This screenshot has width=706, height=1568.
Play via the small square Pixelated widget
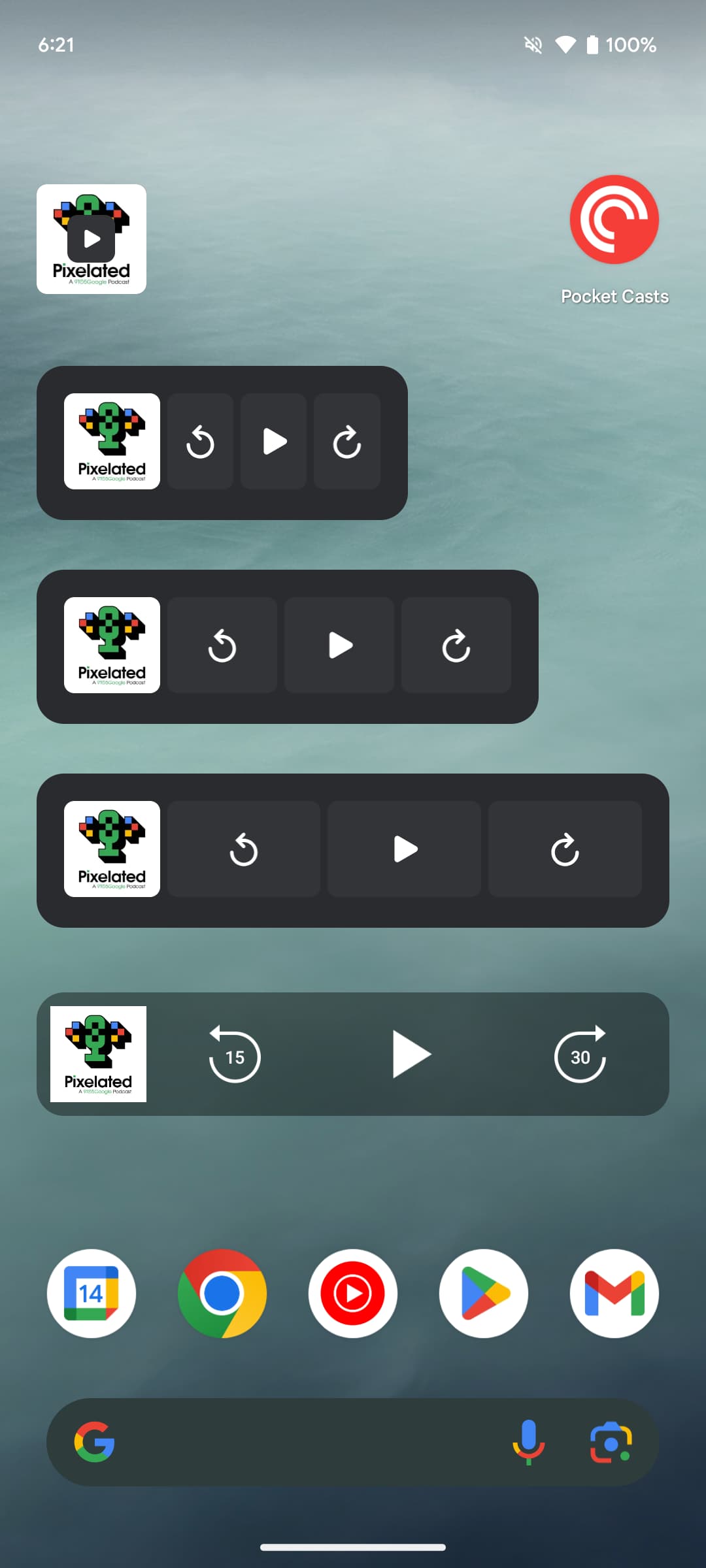[92, 239]
